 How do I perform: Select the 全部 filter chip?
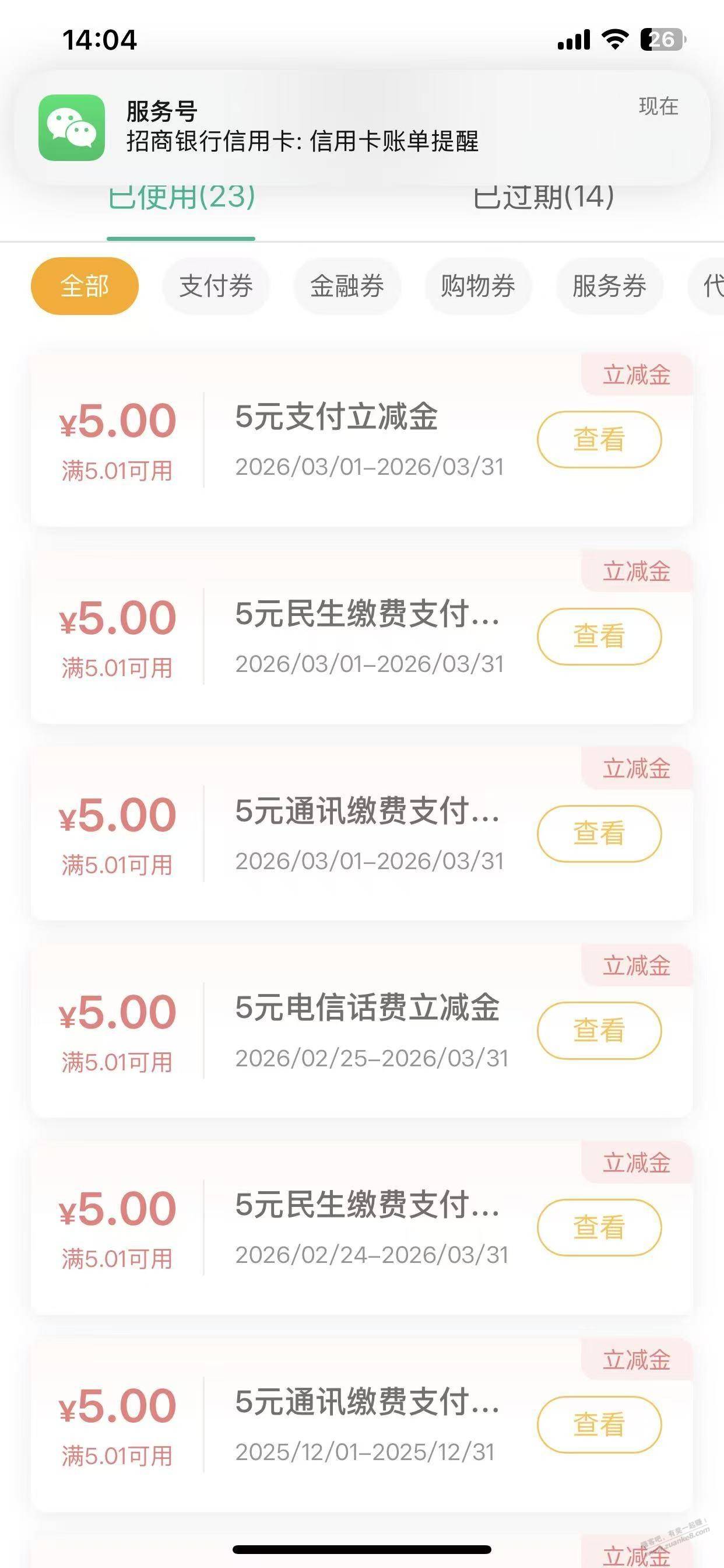click(85, 286)
